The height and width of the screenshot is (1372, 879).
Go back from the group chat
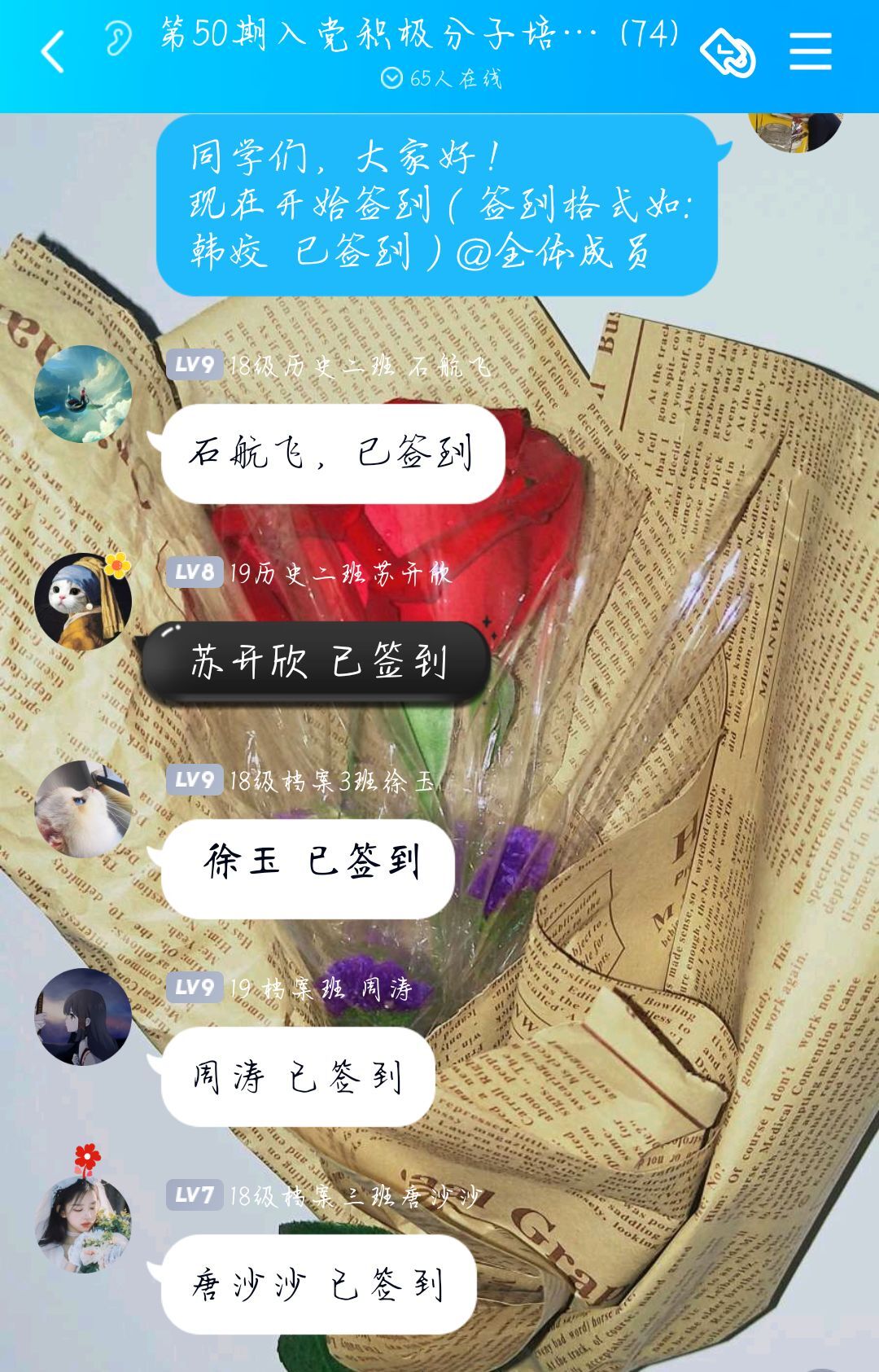(x=53, y=52)
